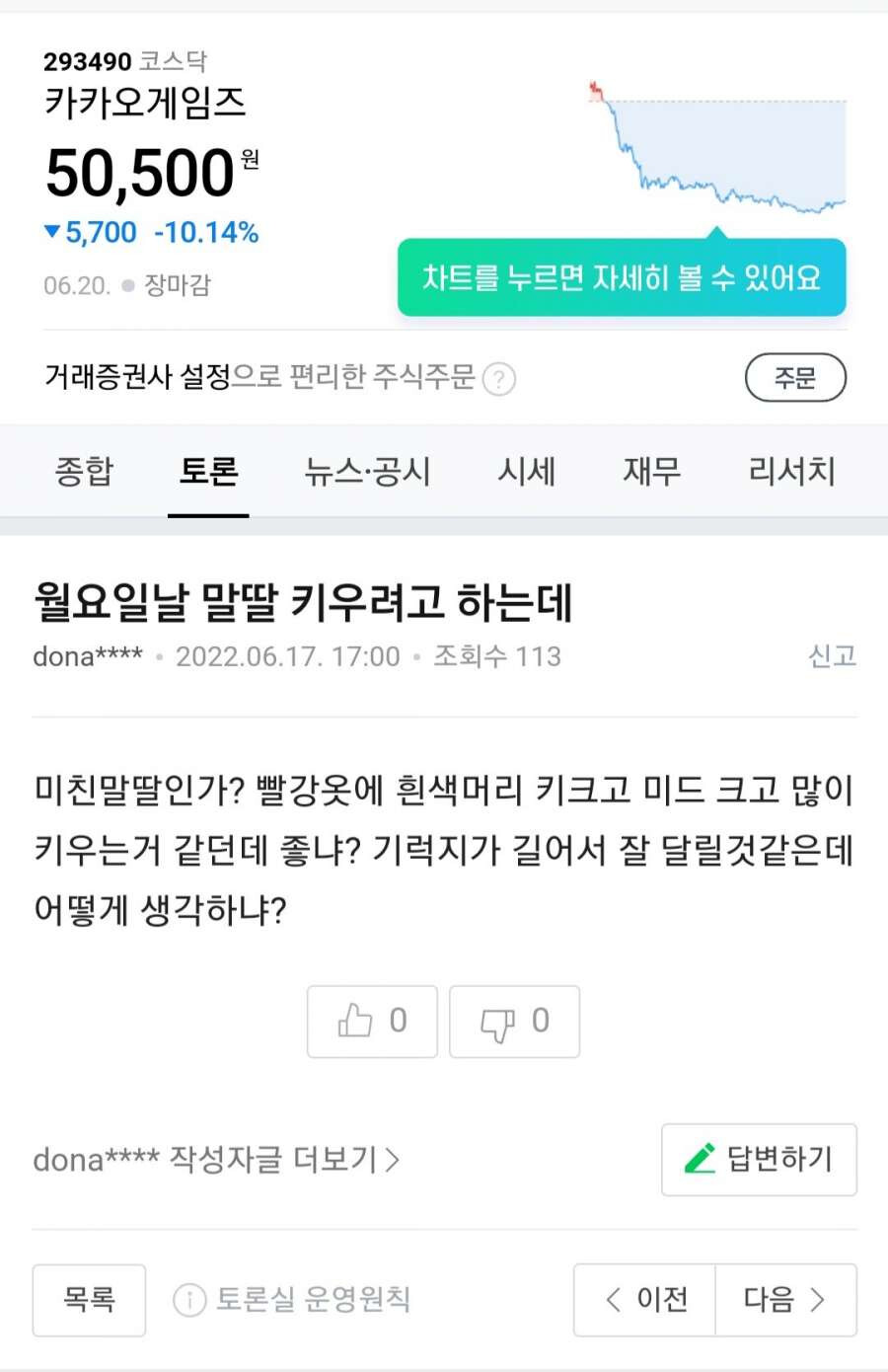
Task: Go to the 다음 post
Action: (785, 1299)
